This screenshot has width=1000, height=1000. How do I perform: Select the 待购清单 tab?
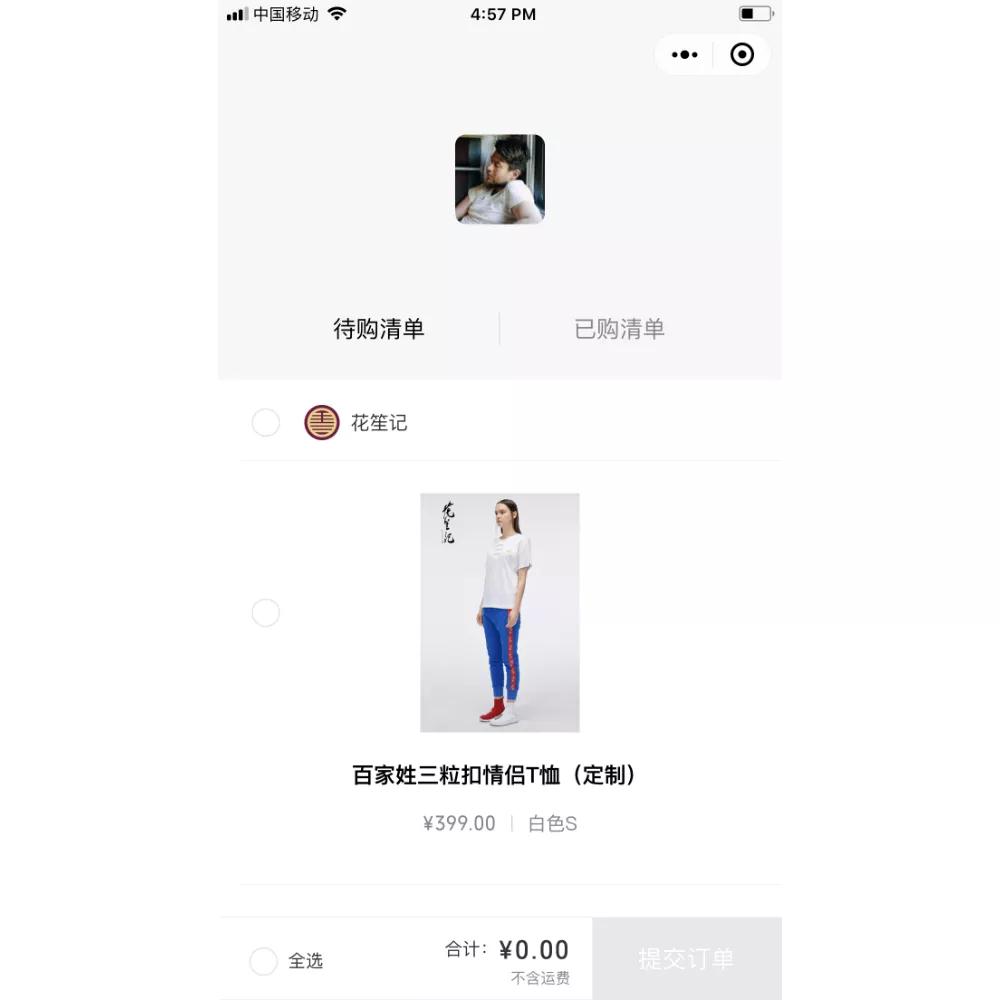coord(379,329)
